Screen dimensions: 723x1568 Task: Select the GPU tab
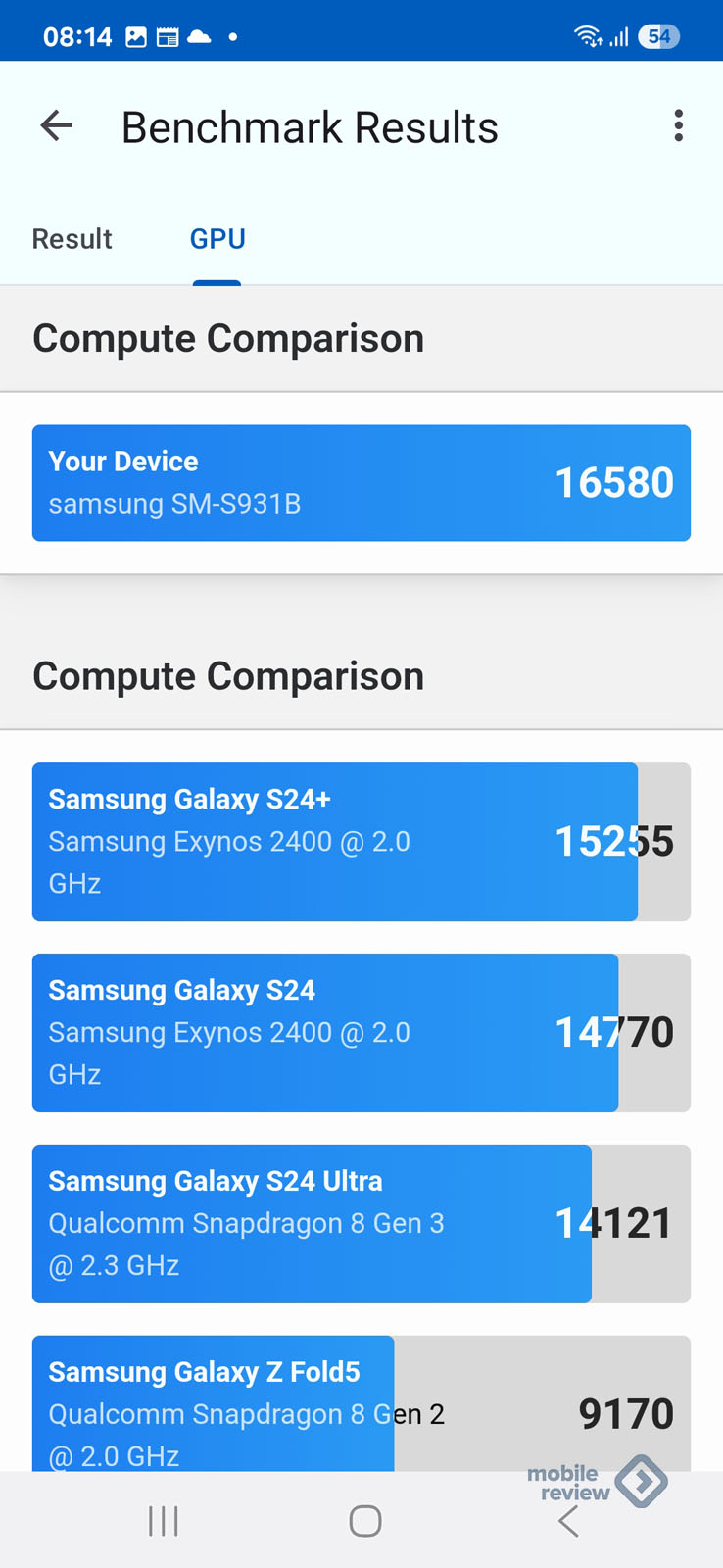tap(217, 239)
